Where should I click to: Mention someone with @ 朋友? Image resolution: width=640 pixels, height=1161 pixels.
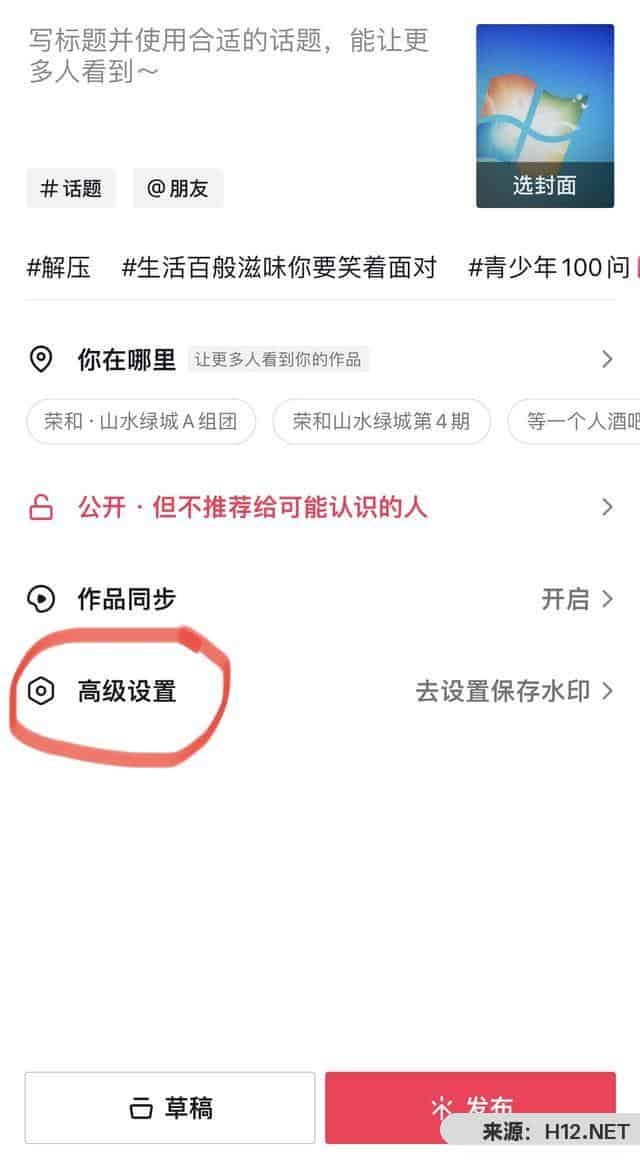178,188
